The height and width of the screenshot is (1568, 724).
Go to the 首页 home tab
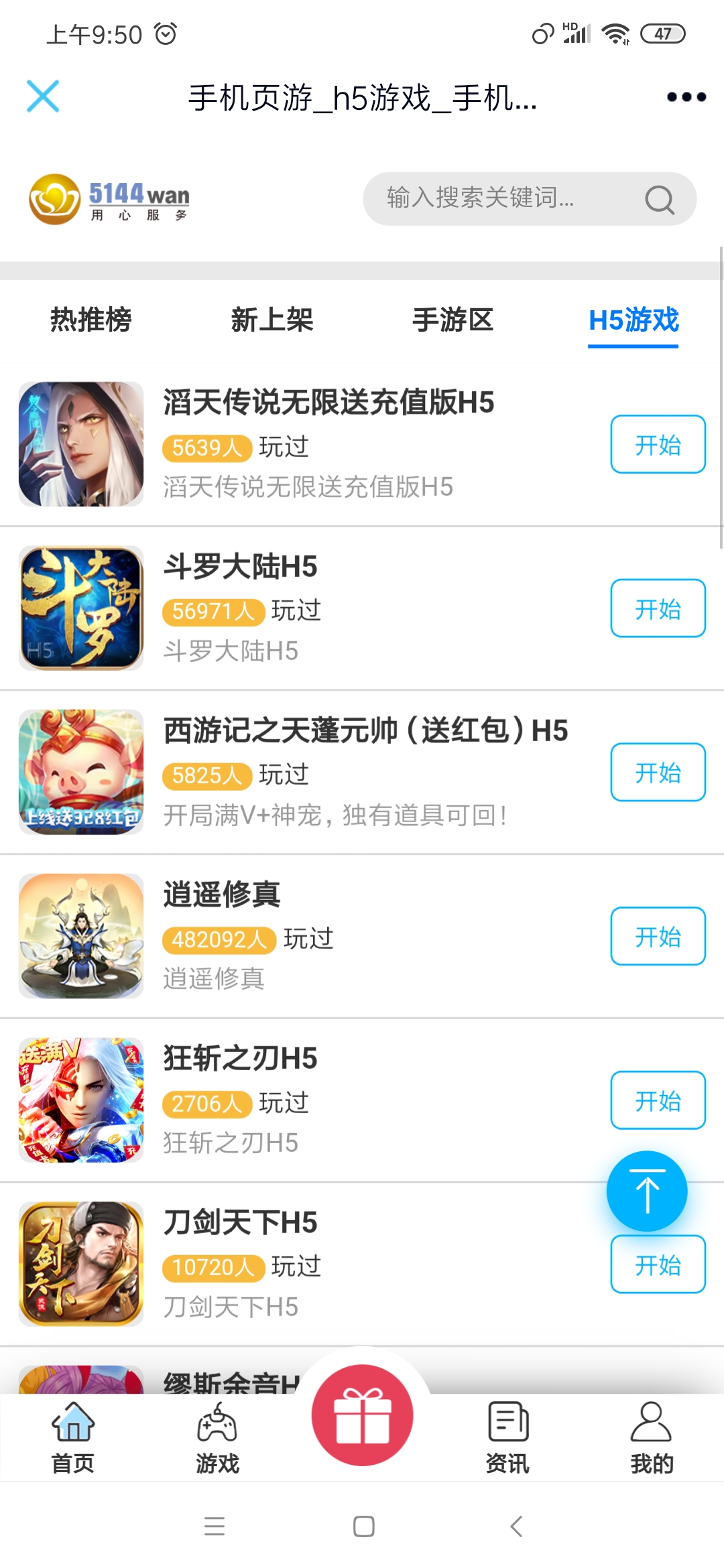72,1438
